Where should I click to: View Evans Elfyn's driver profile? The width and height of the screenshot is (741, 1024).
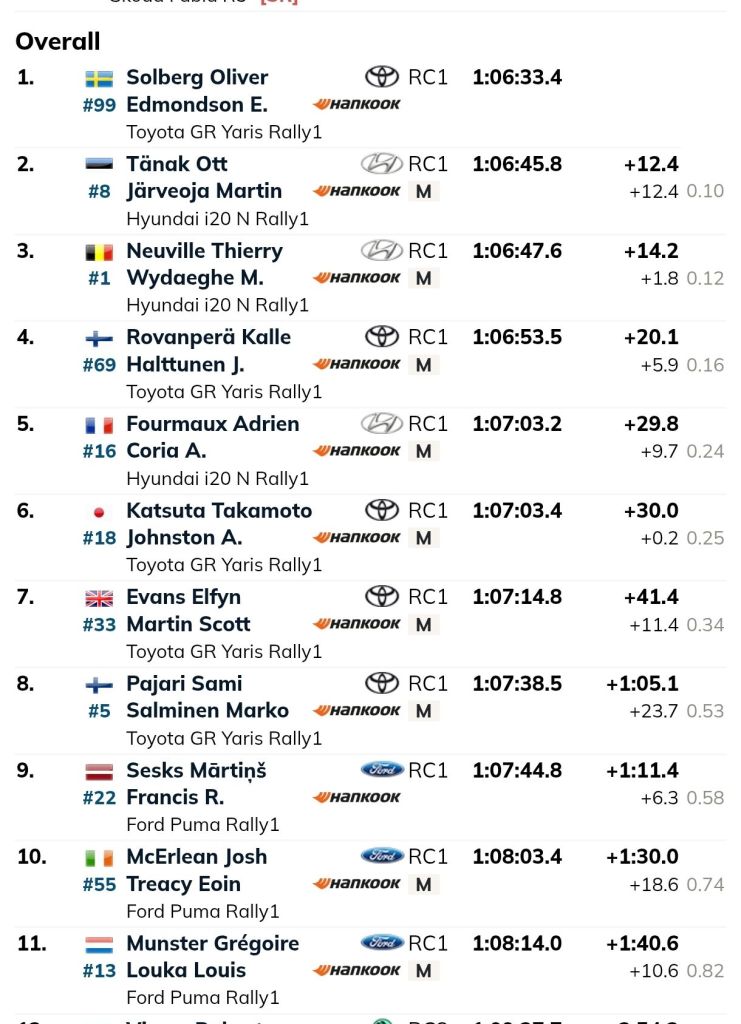coord(183,597)
